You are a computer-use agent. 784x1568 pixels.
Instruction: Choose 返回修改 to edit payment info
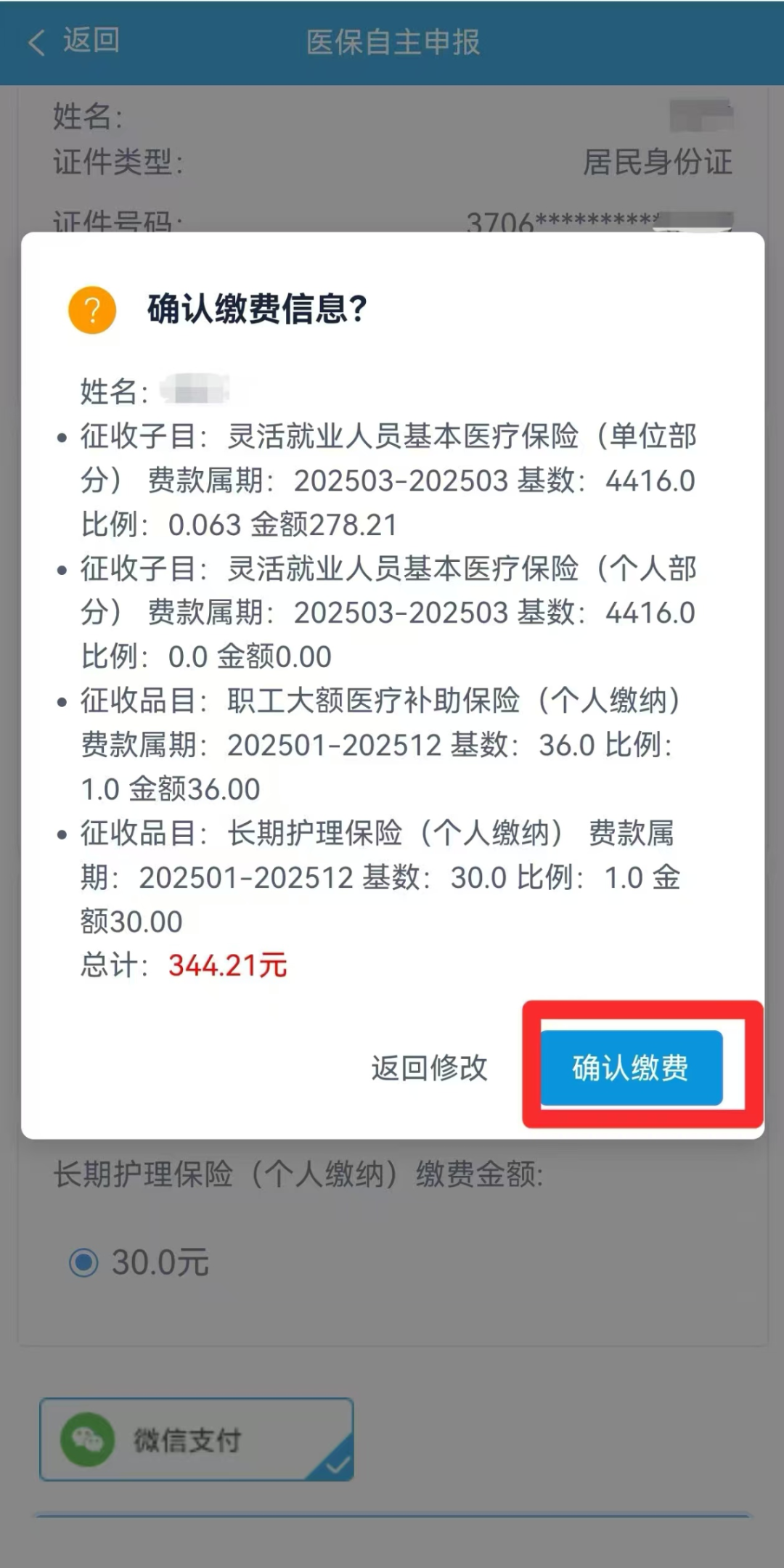(x=429, y=1068)
